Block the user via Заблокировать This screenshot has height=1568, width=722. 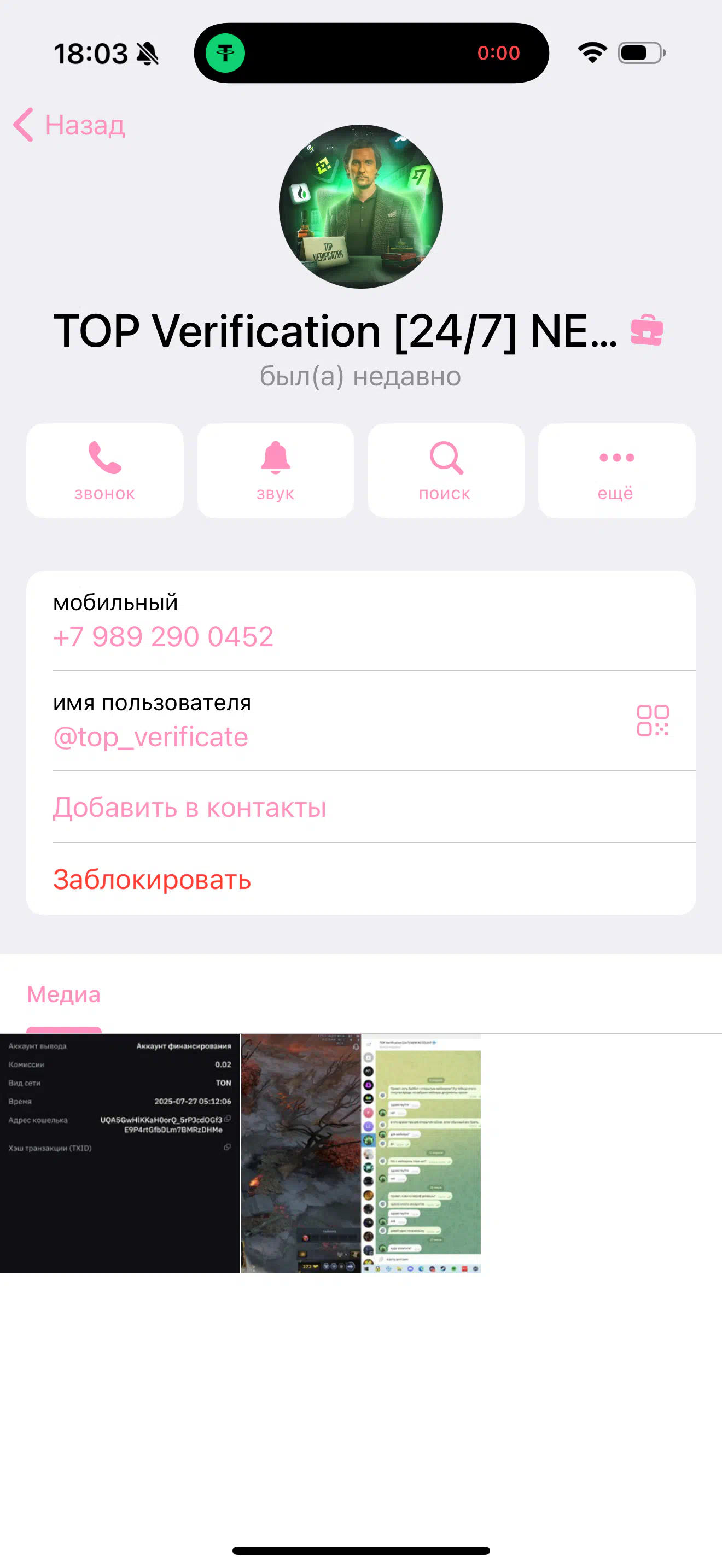click(x=361, y=880)
